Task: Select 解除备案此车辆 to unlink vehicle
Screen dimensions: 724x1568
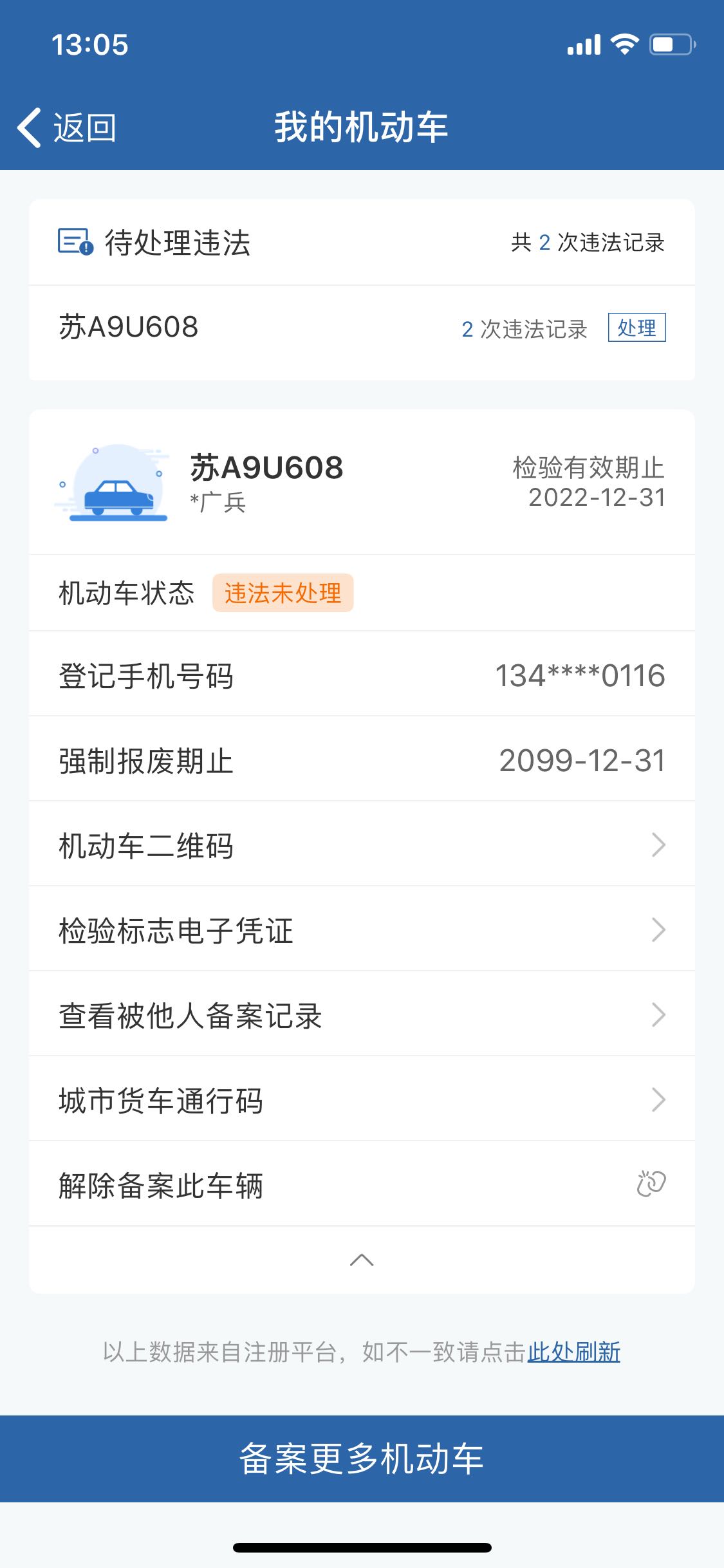Action: click(x=362, y=1184)
